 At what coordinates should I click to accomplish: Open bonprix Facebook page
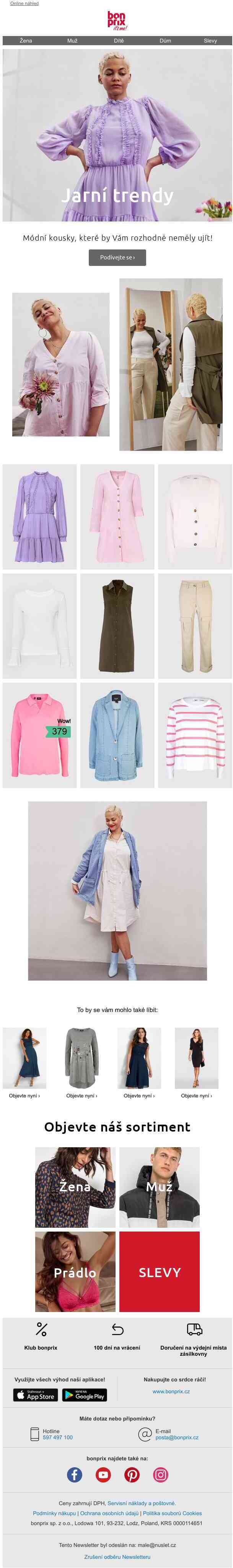click(x=74, y=1474)
